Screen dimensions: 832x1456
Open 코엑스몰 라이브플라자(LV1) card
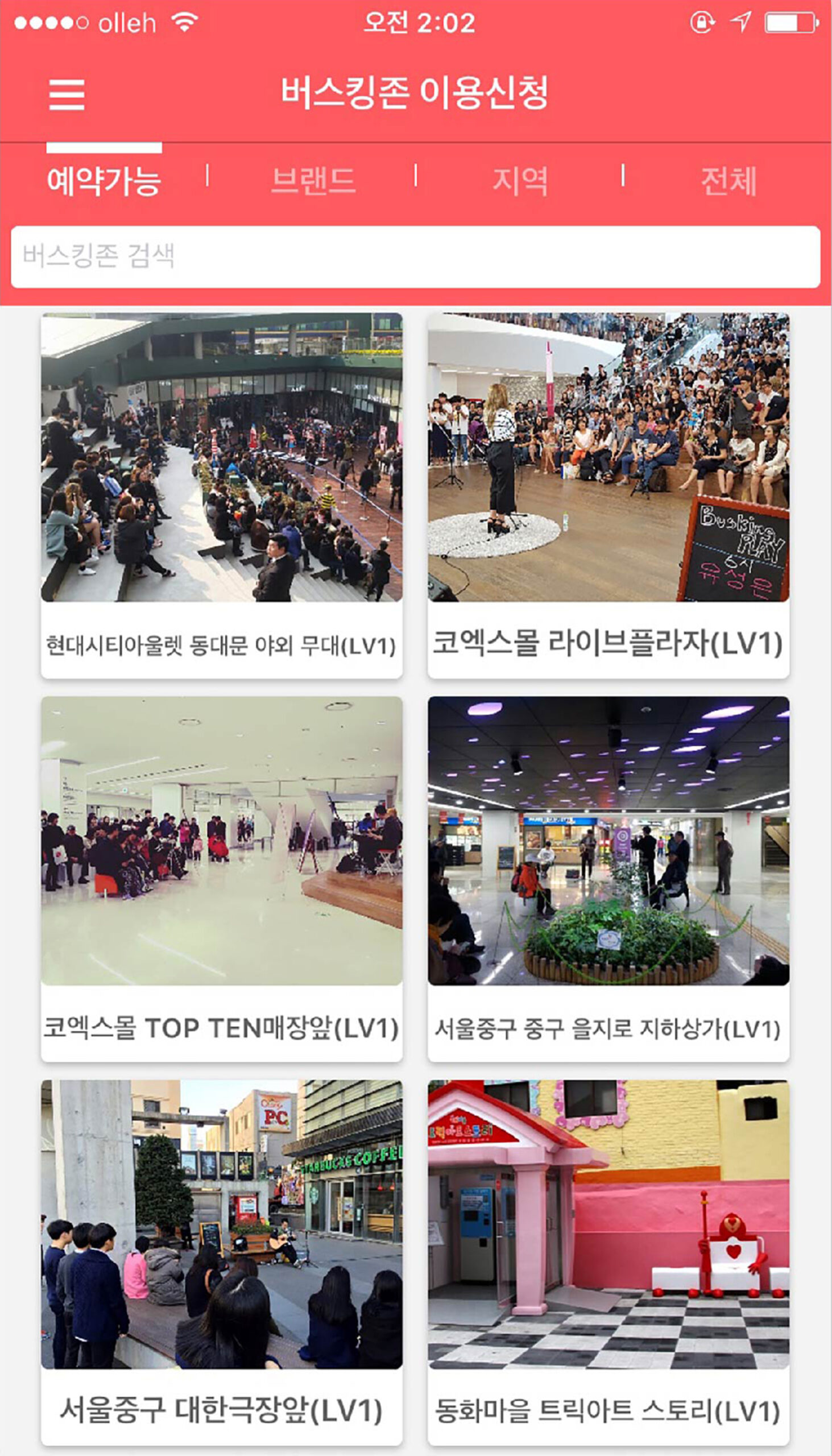coord(609,495)
